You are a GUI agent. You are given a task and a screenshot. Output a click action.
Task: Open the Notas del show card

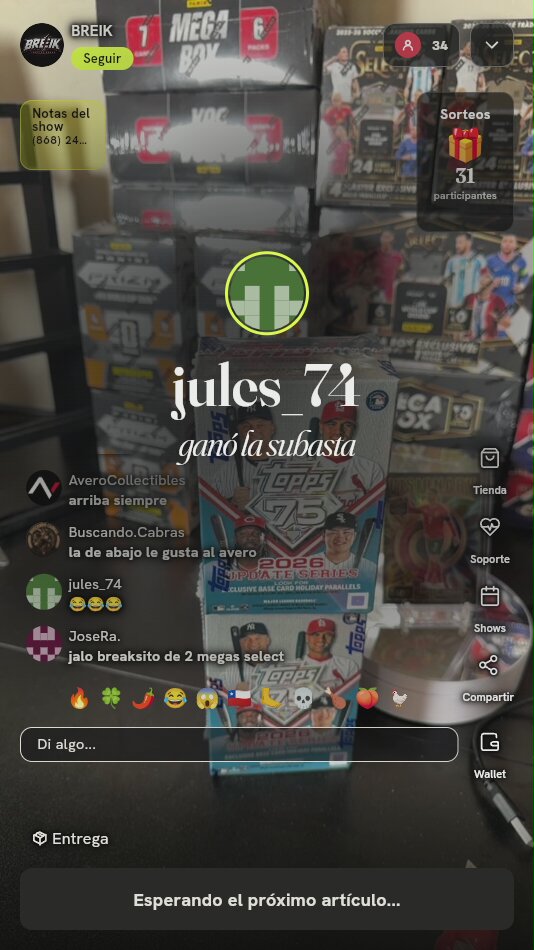(x=63, y=135)
